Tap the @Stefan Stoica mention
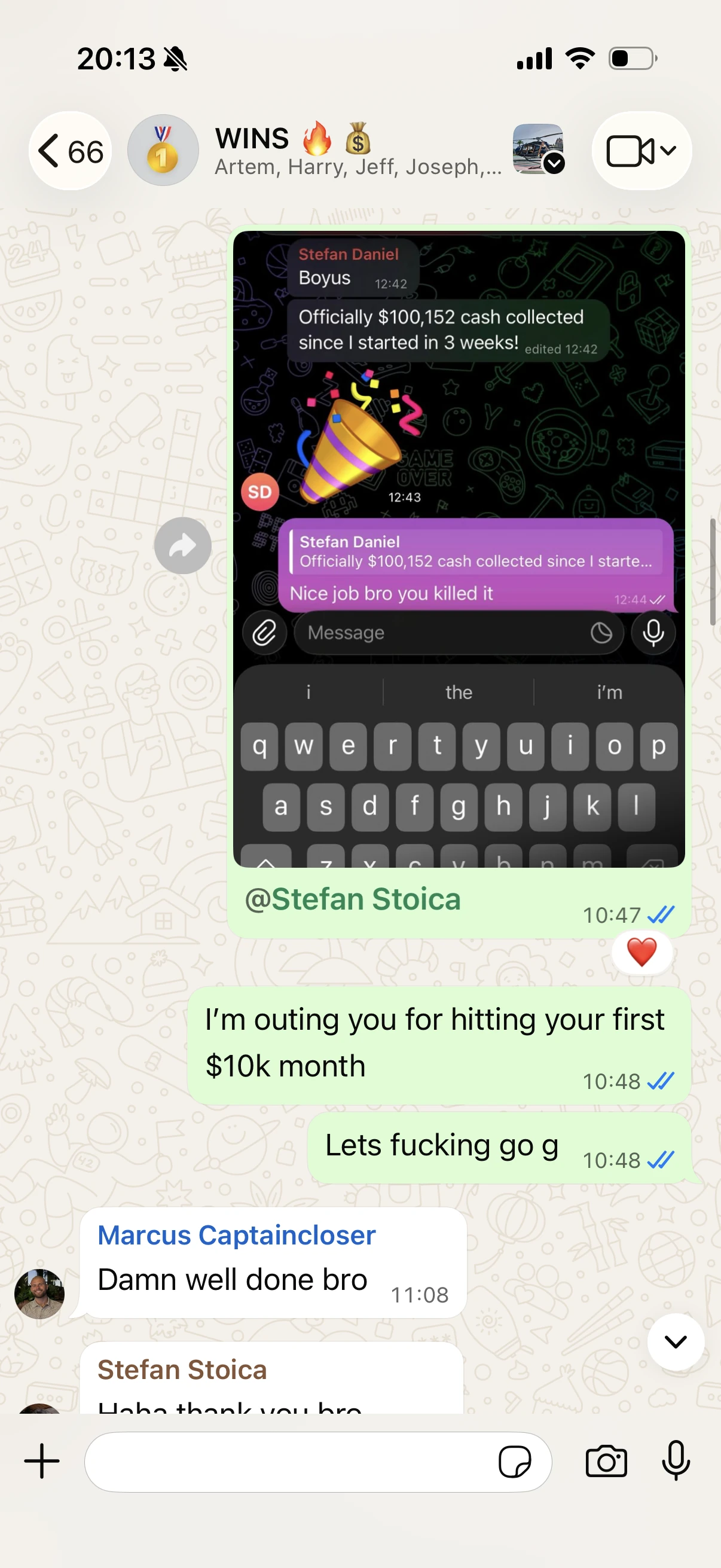The height and width of the screenshot is (1568, 721). point(353,899)
